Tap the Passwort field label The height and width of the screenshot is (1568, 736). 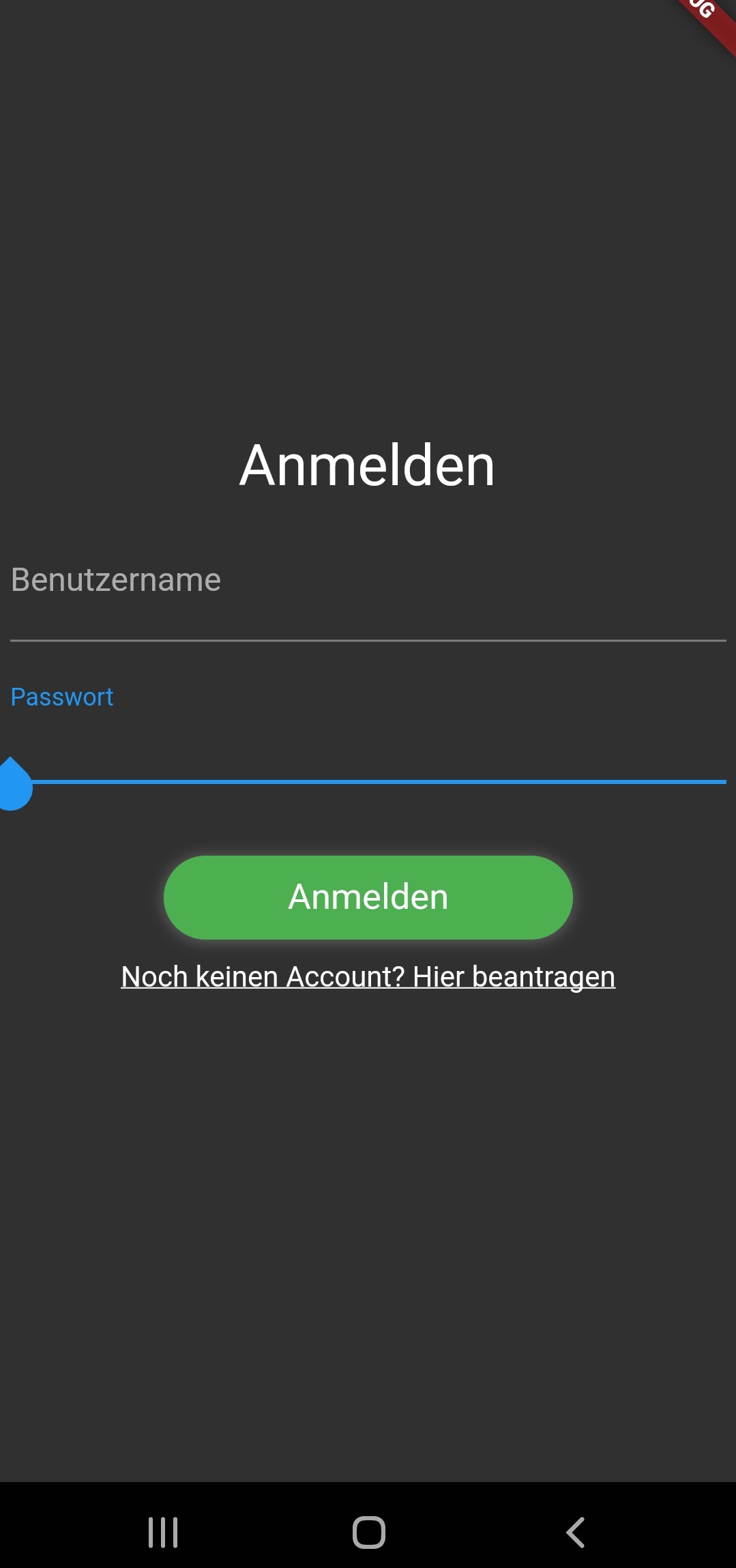pos(62,697)
